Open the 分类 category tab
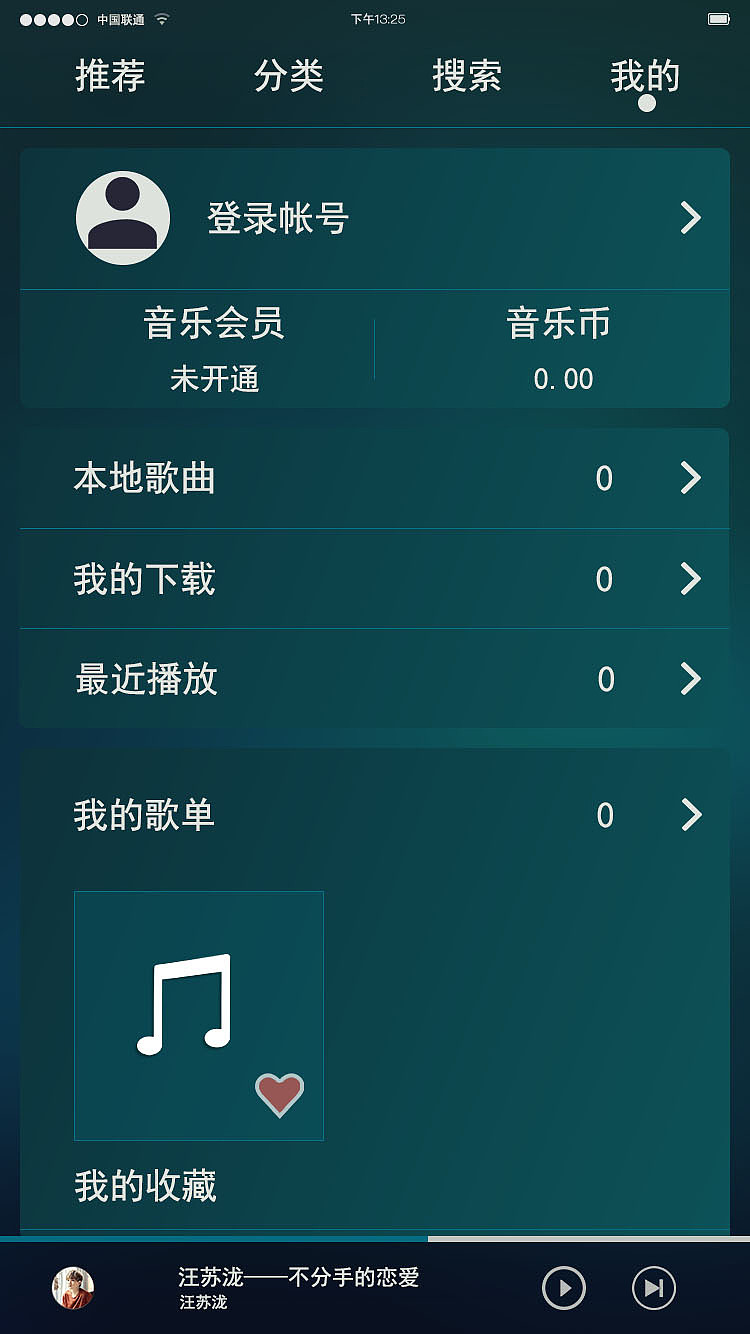The image size is (750, 1334). (289, 76)
